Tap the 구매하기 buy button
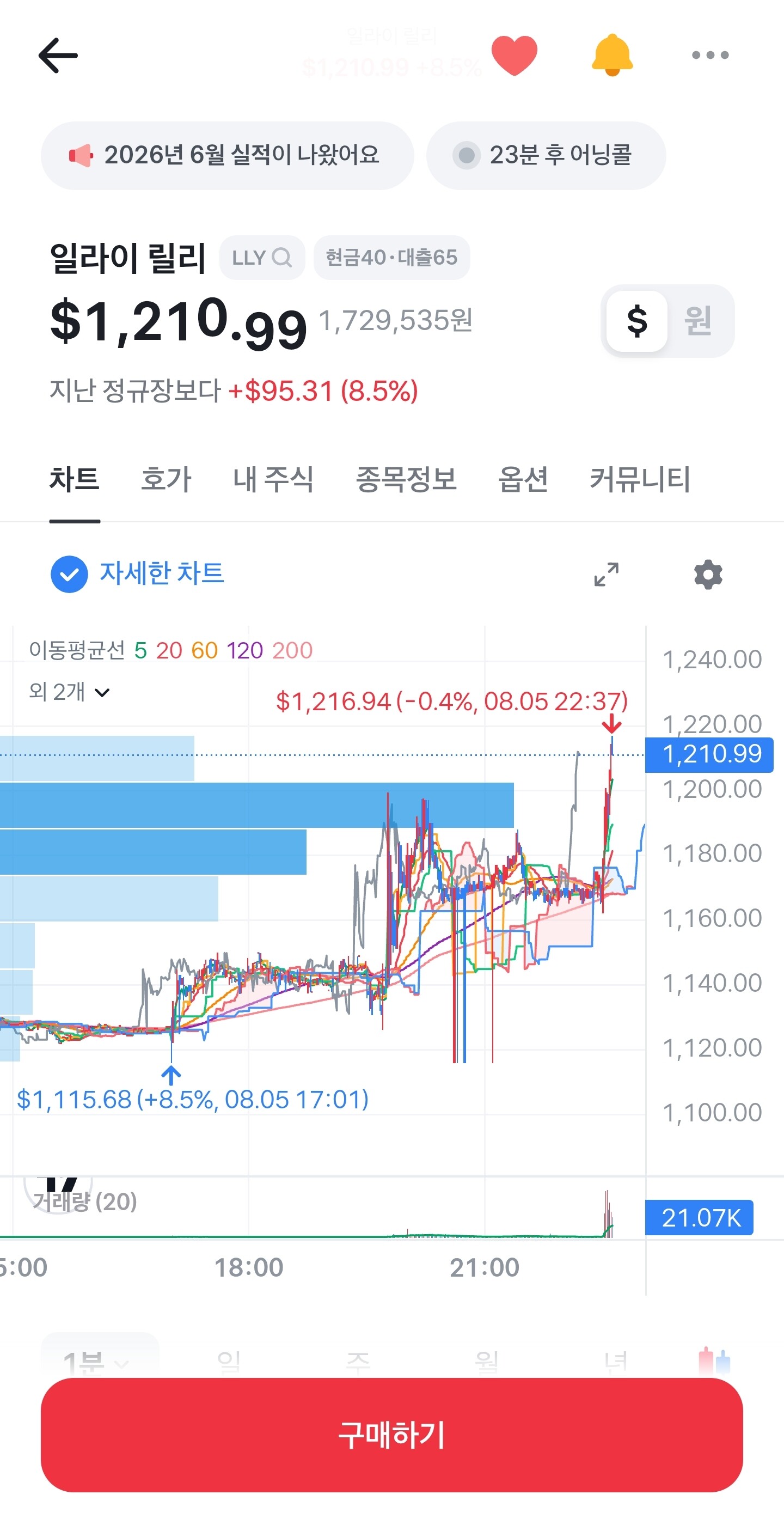 (391, 1435)
